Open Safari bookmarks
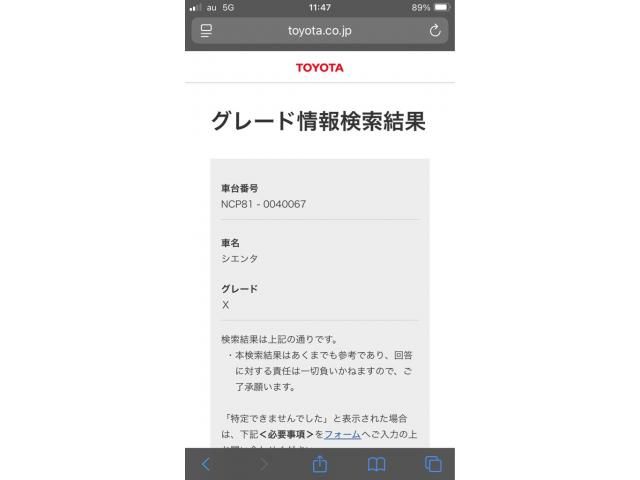Viewport: 640px width, 480px height. click(x=377, y=464)
